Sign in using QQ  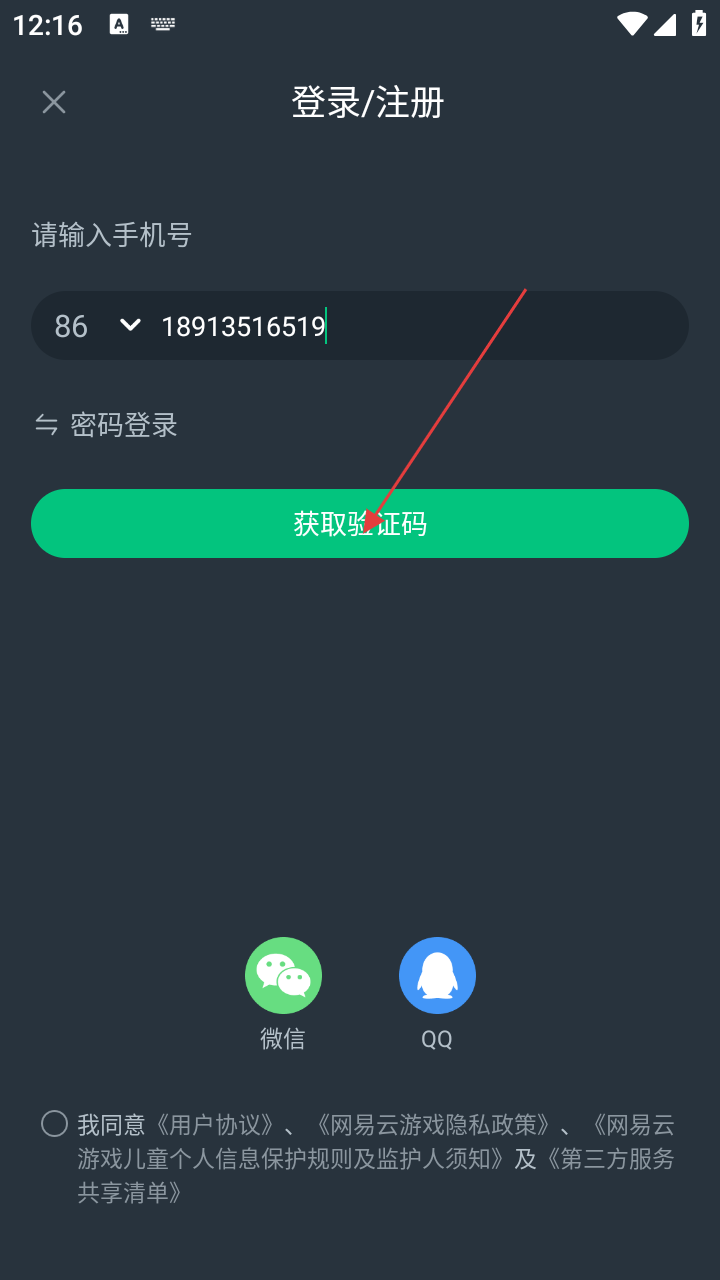tap(437, 976)
